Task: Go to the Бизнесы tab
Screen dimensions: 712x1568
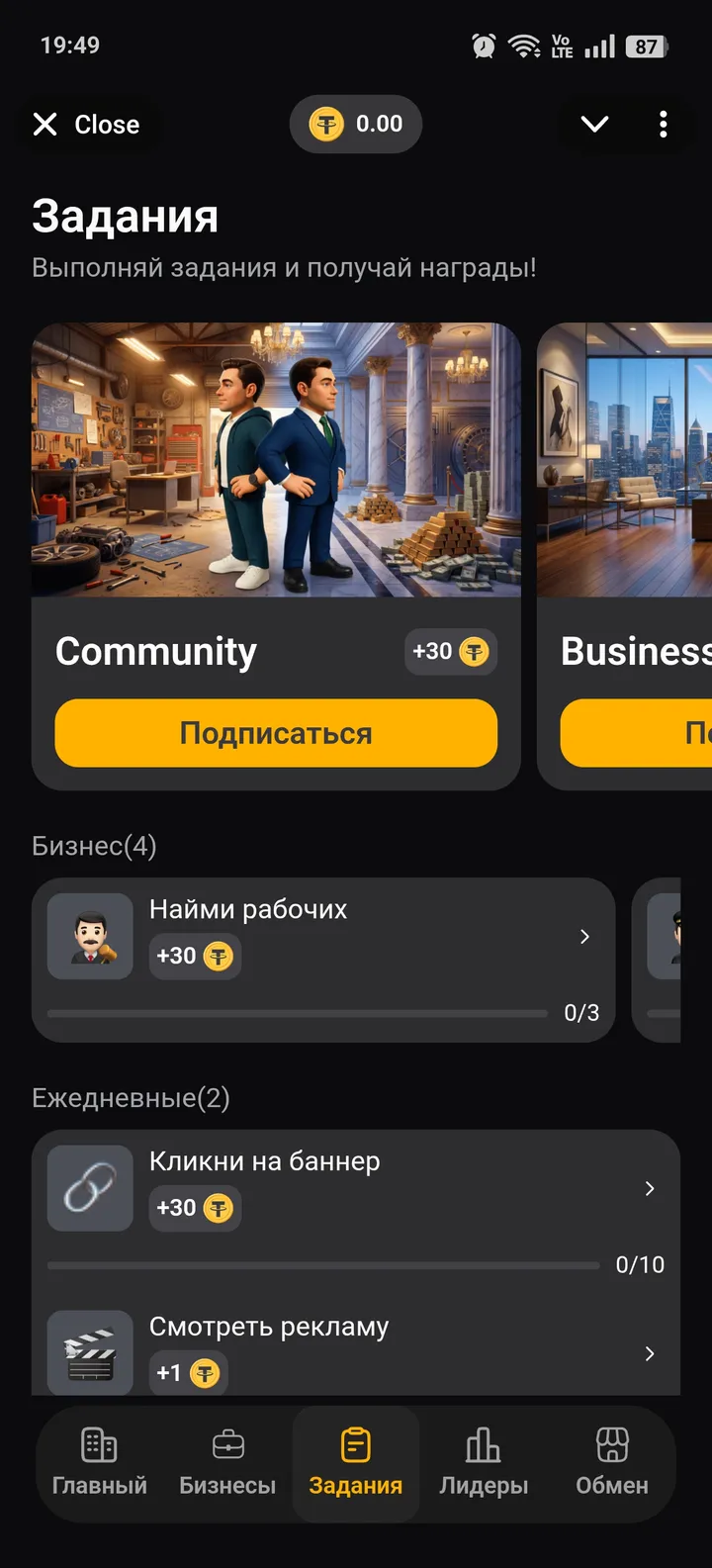Action: pos(227,1462)
